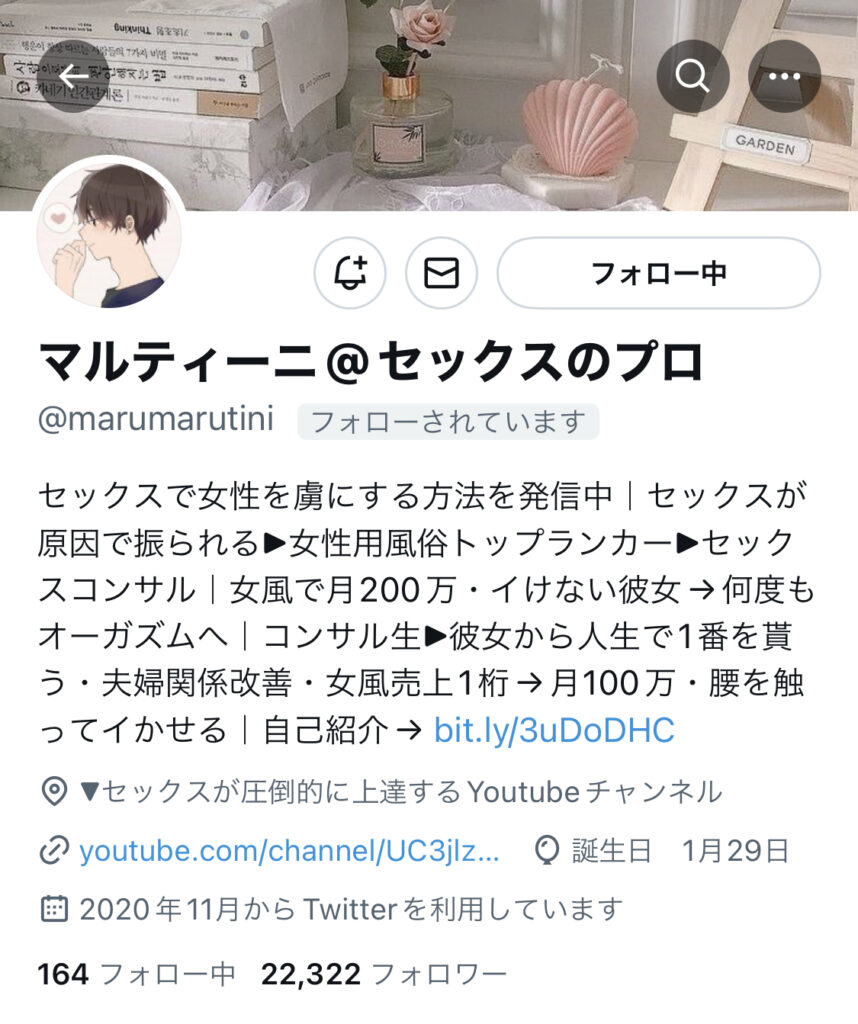Send a direct message via envelope icon

441,272
